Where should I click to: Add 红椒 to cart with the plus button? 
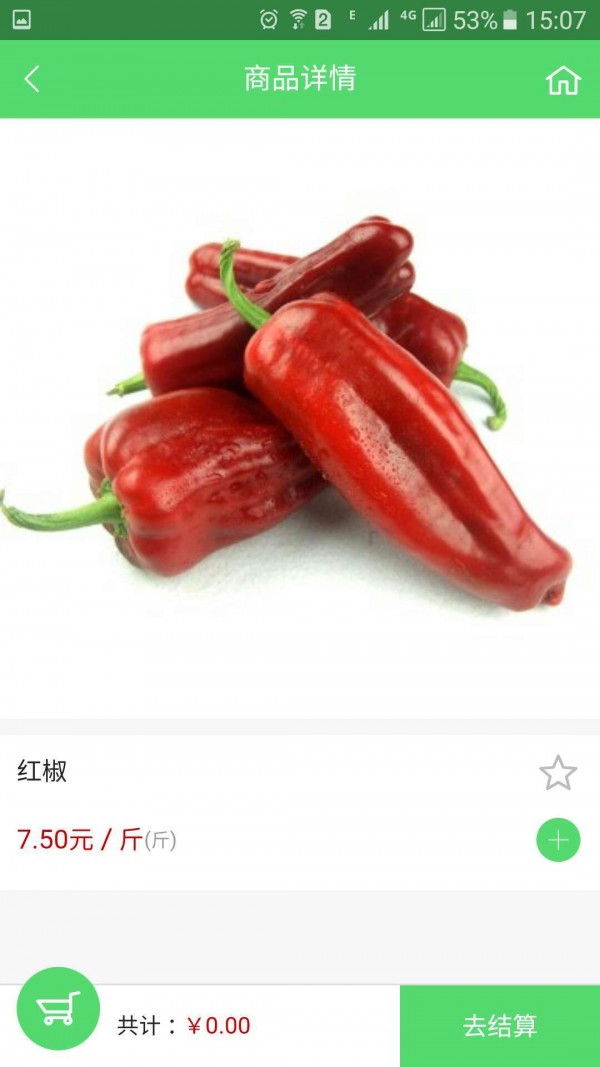(558, 840)
